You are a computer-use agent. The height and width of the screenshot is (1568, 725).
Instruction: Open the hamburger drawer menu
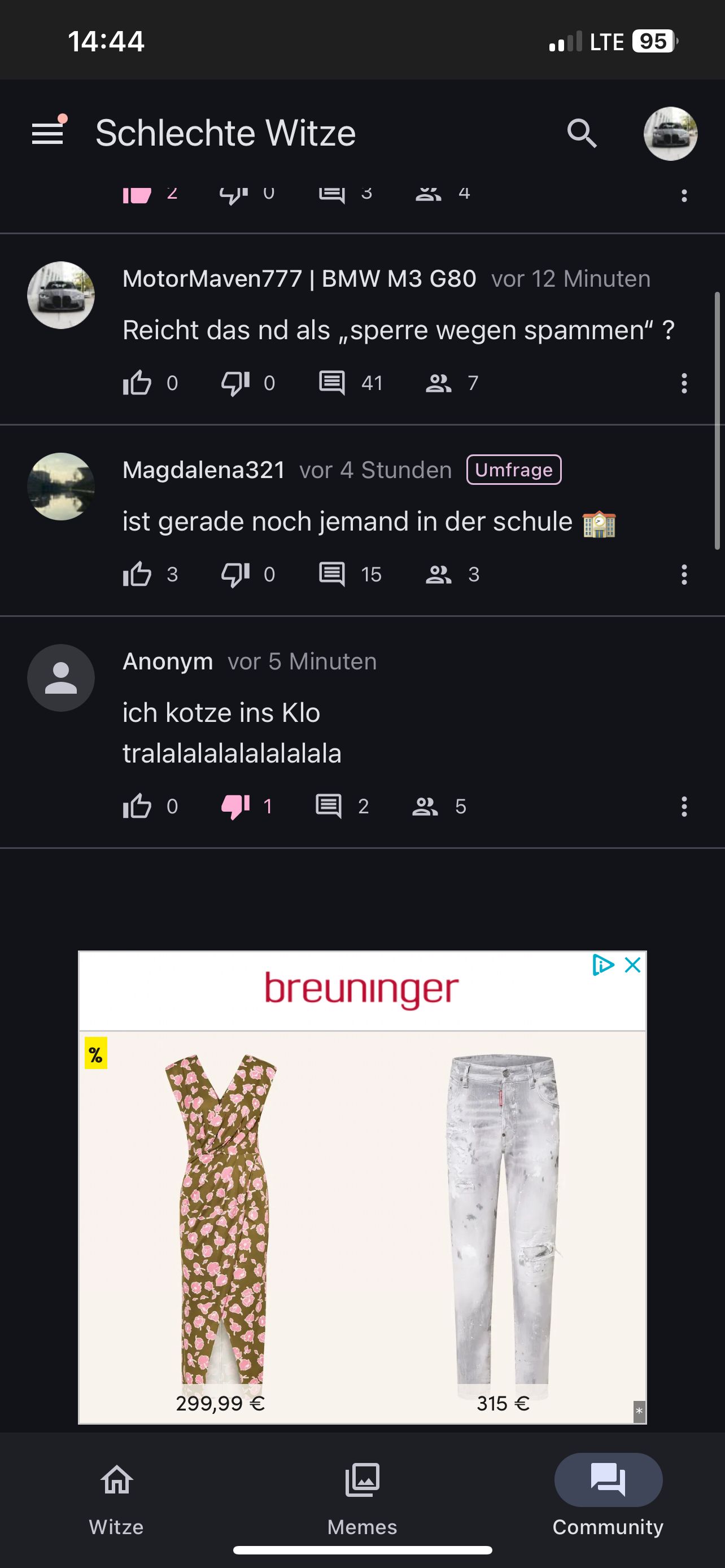pyautogui.click(x=47, y=133)
